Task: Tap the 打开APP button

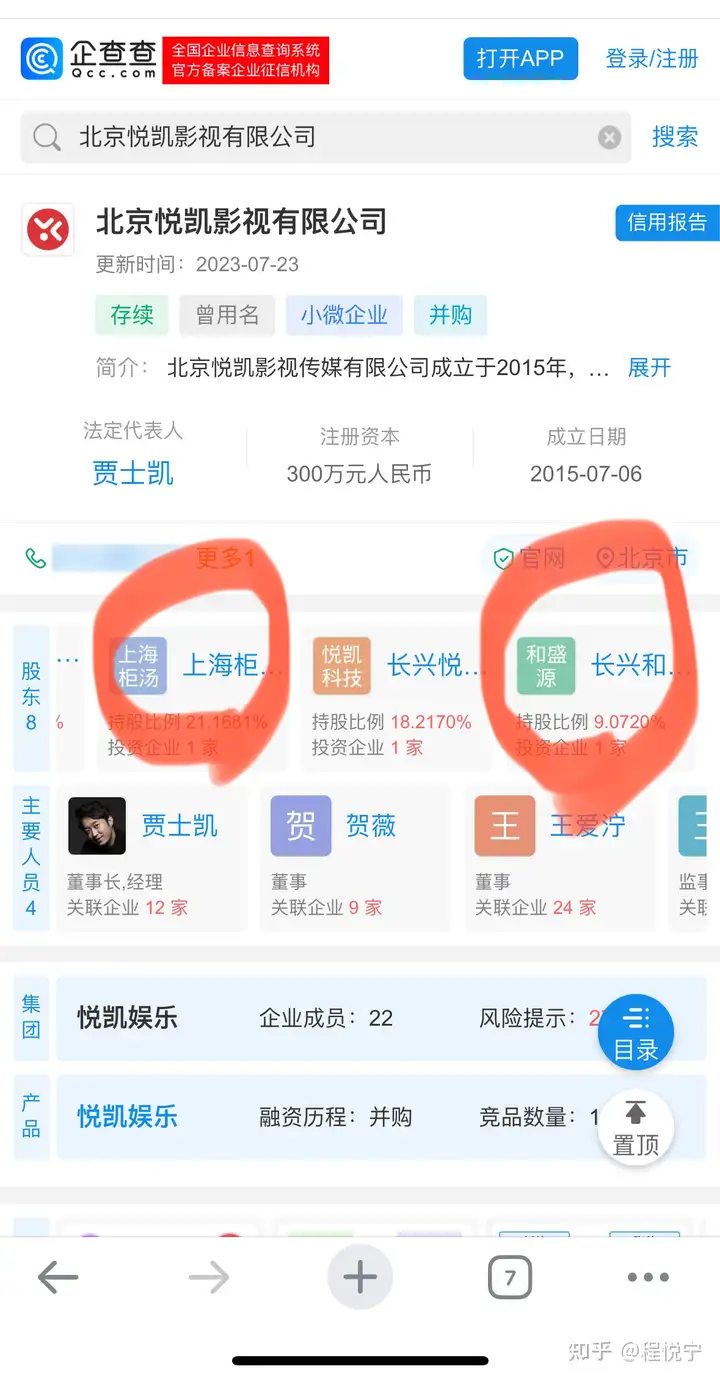Action: [x=521, y=59]
